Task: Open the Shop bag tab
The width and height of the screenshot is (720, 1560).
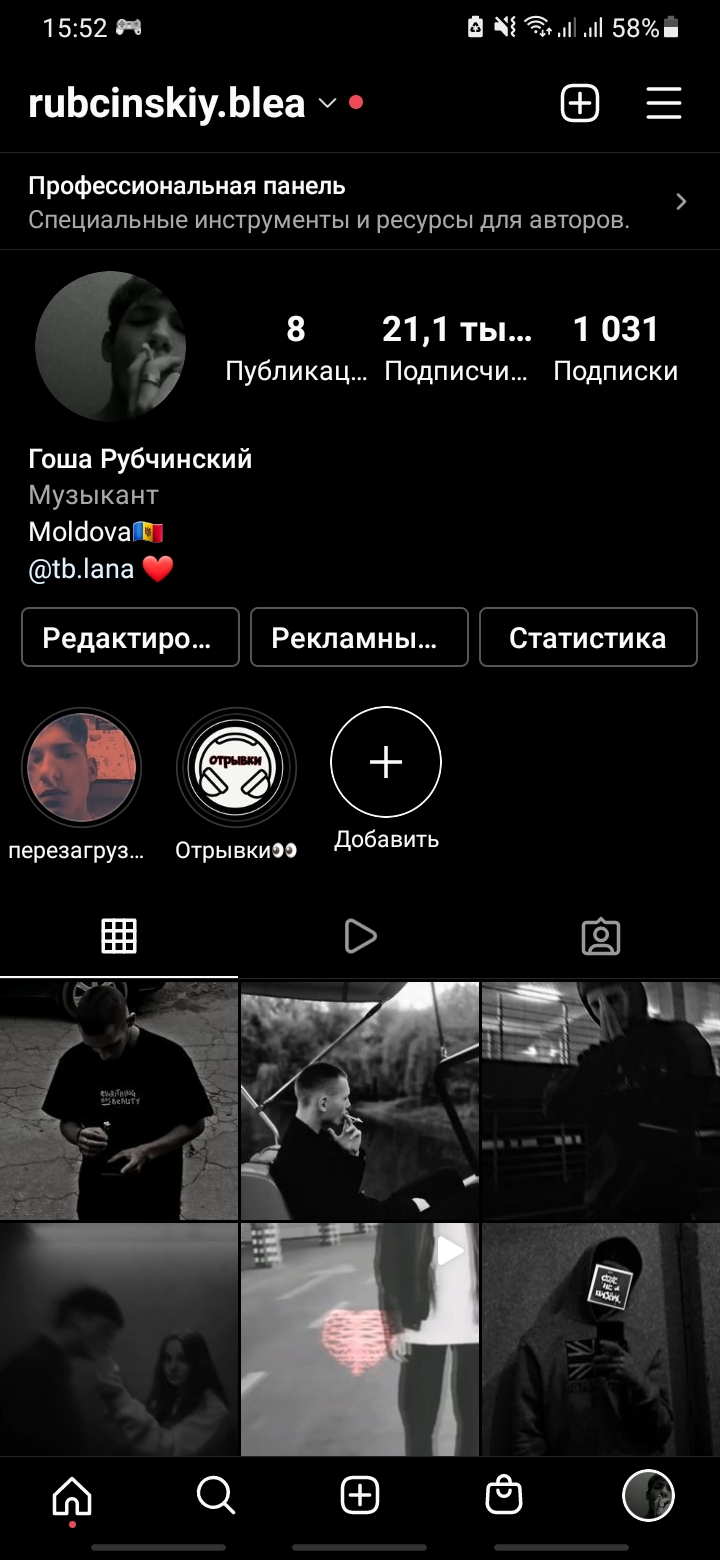Action: [x=503, y=1496]
